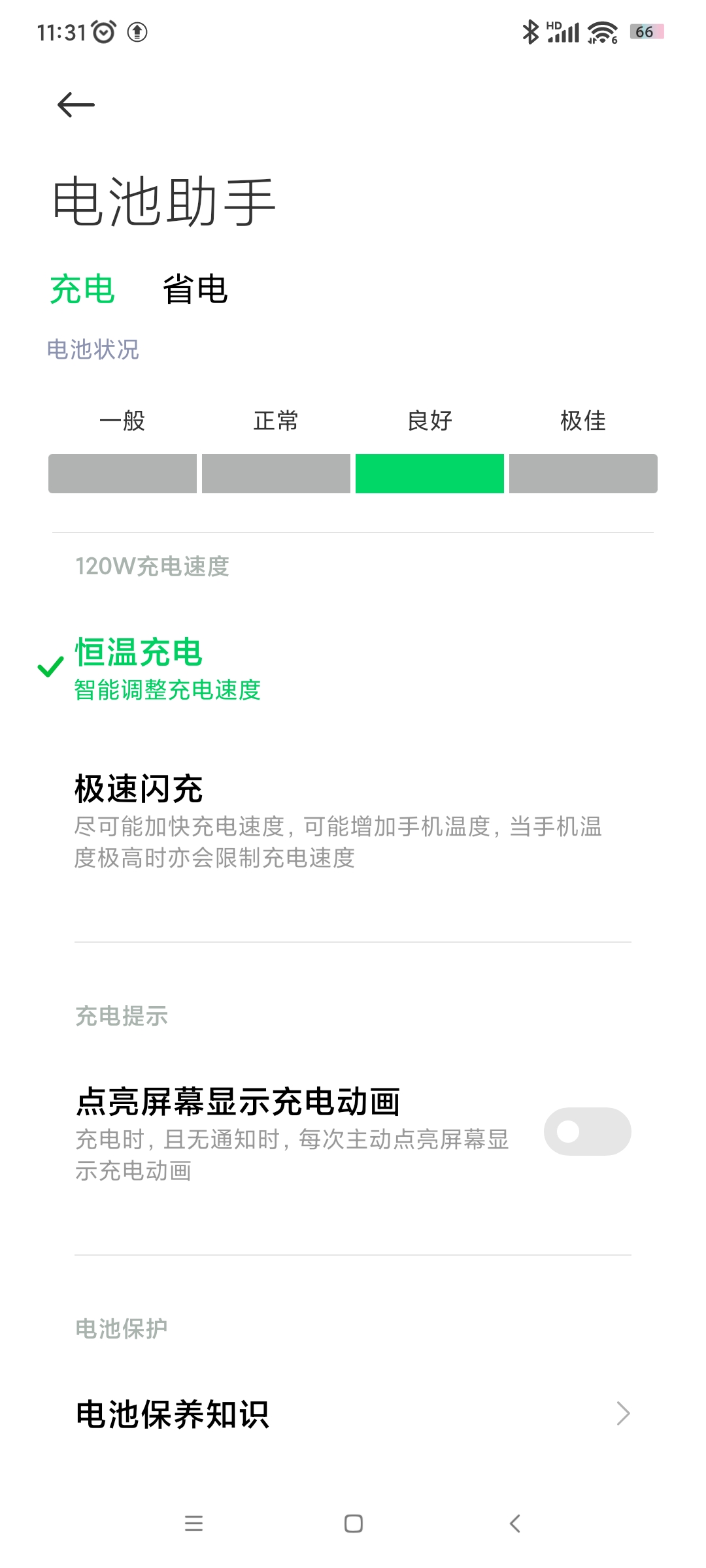Choose 恒温充电 charging mode
The image size is (706, 1568).
pos(167,668)
